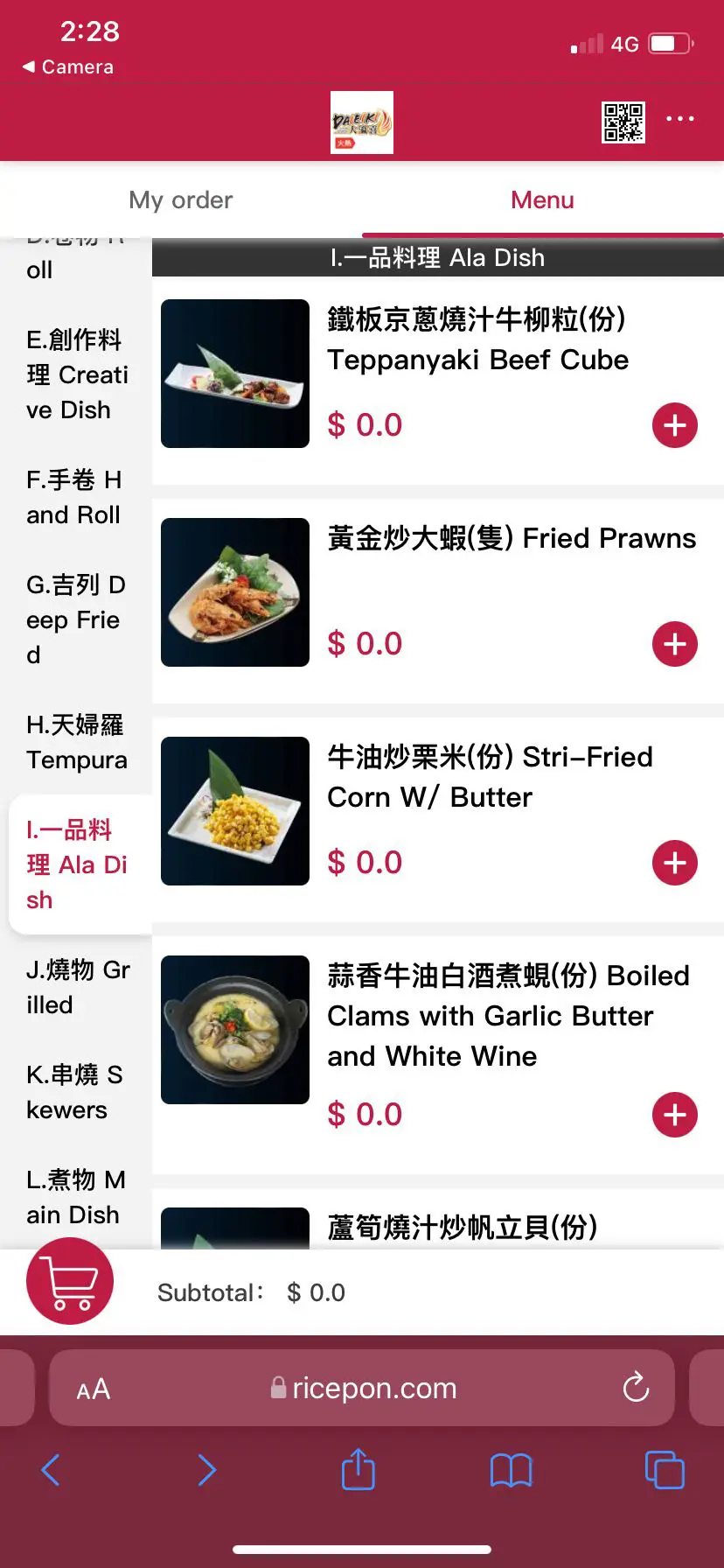Screen dimensions: 724x1568
Task: Add Teppanyaki Beef Cube to order
Action: (x=674, y=425)
